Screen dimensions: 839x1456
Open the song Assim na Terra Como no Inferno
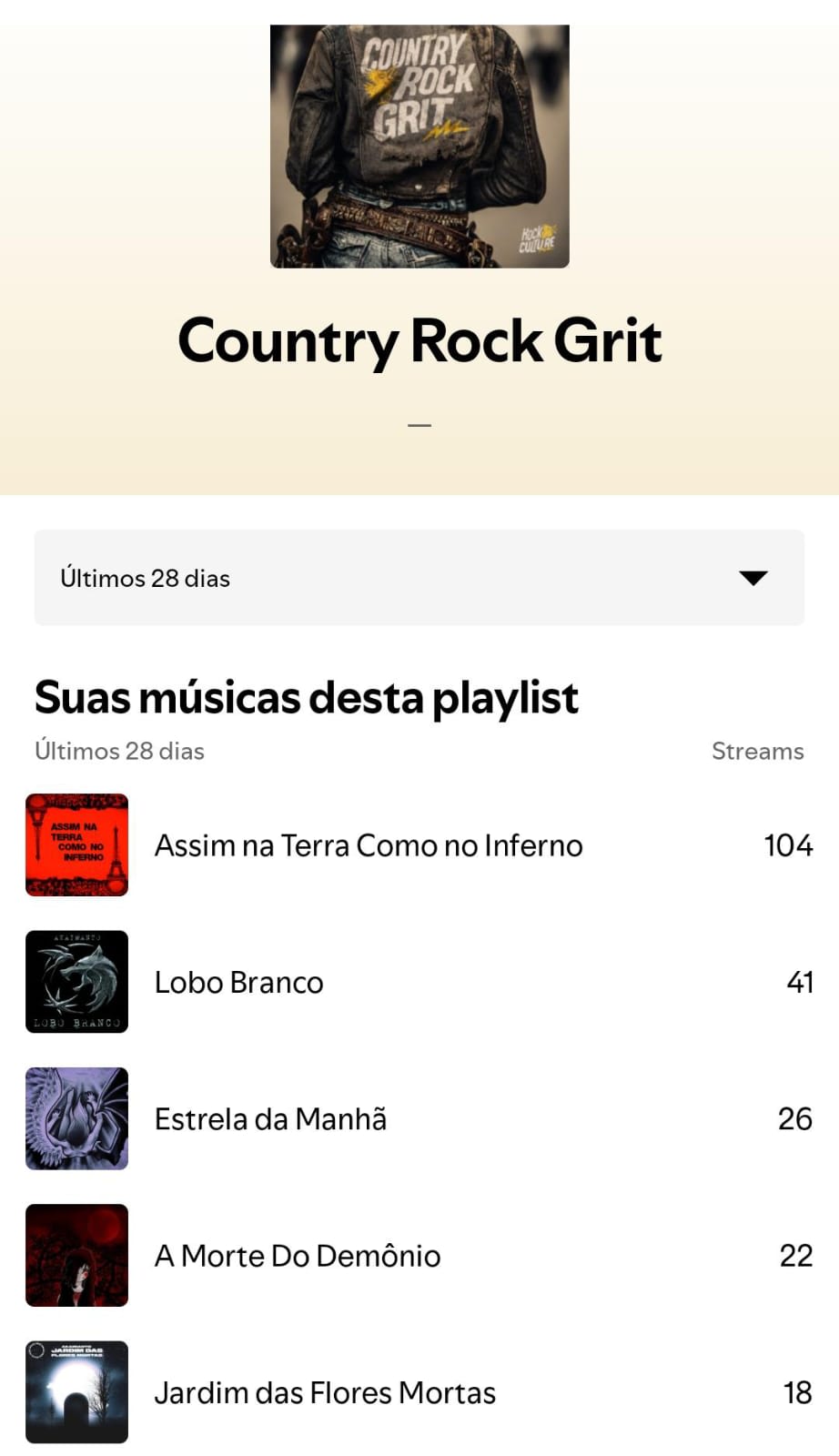pos(419,845)
